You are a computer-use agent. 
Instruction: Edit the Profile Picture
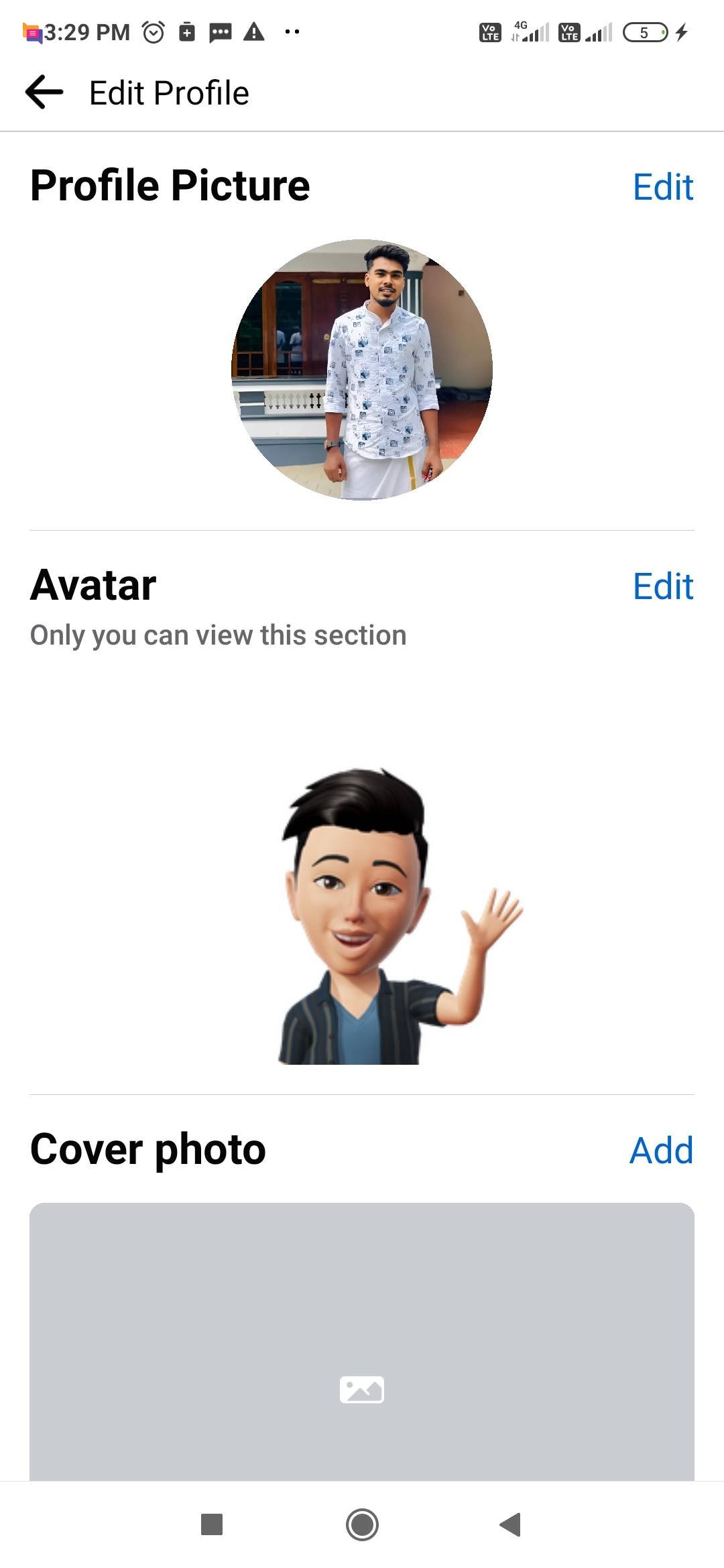click(662, 187)
